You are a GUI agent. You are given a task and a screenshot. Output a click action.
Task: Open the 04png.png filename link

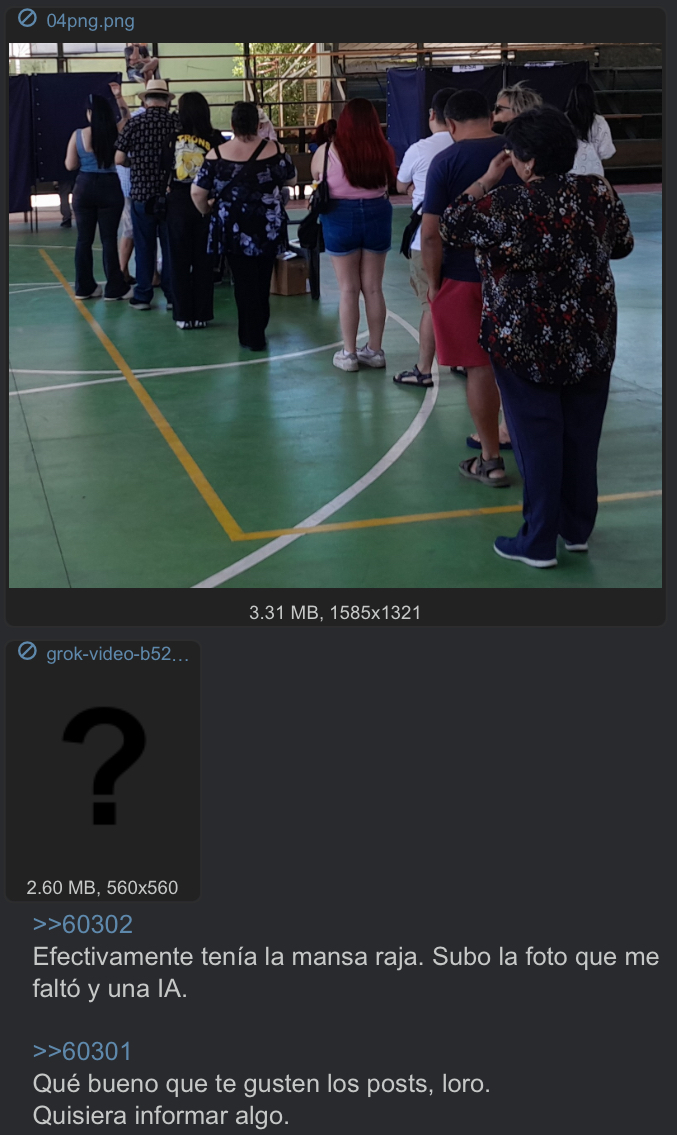tap(90, 21)
